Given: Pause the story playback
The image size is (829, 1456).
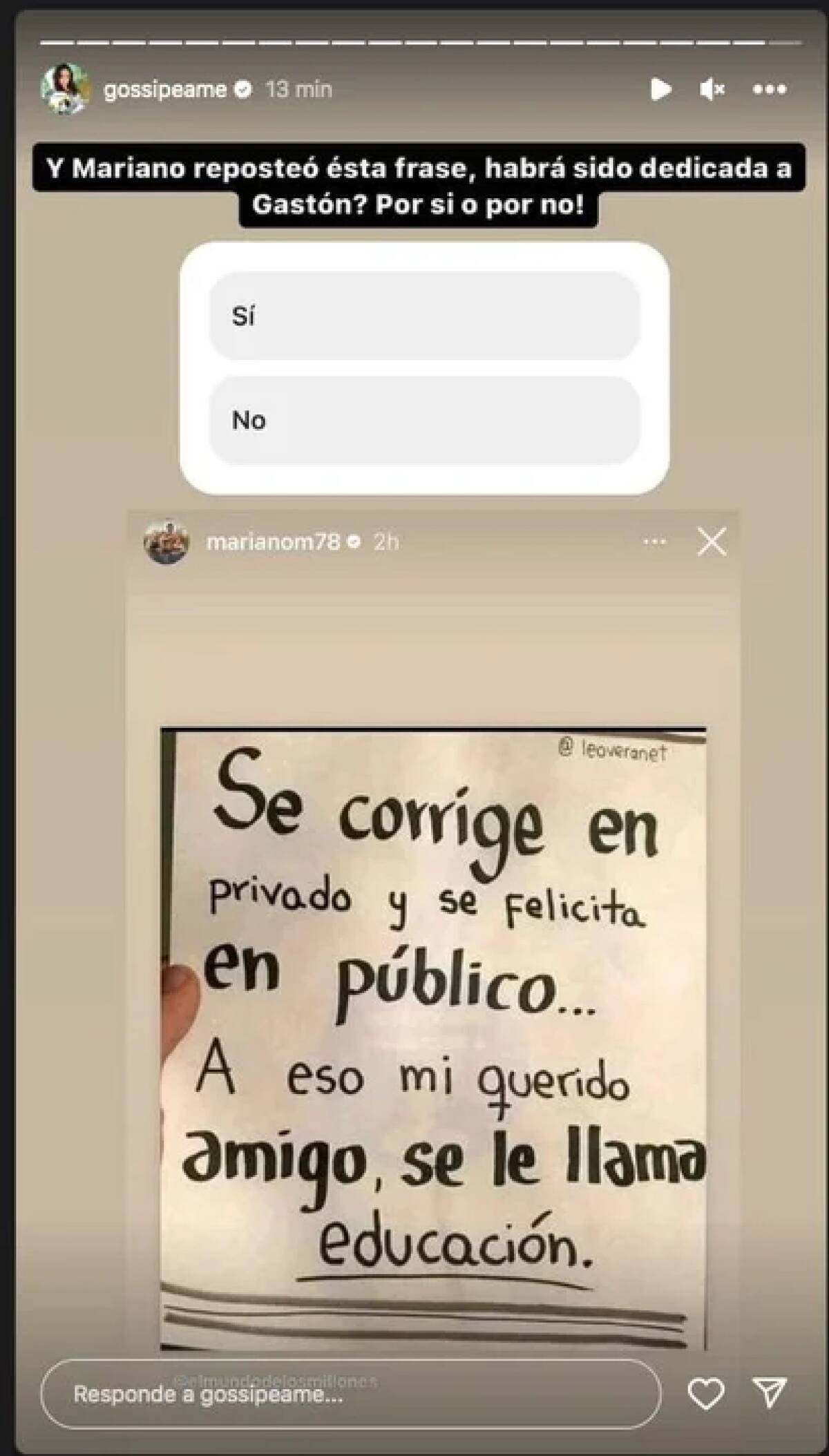Looking at the screenshot, I should pos(661,89).
